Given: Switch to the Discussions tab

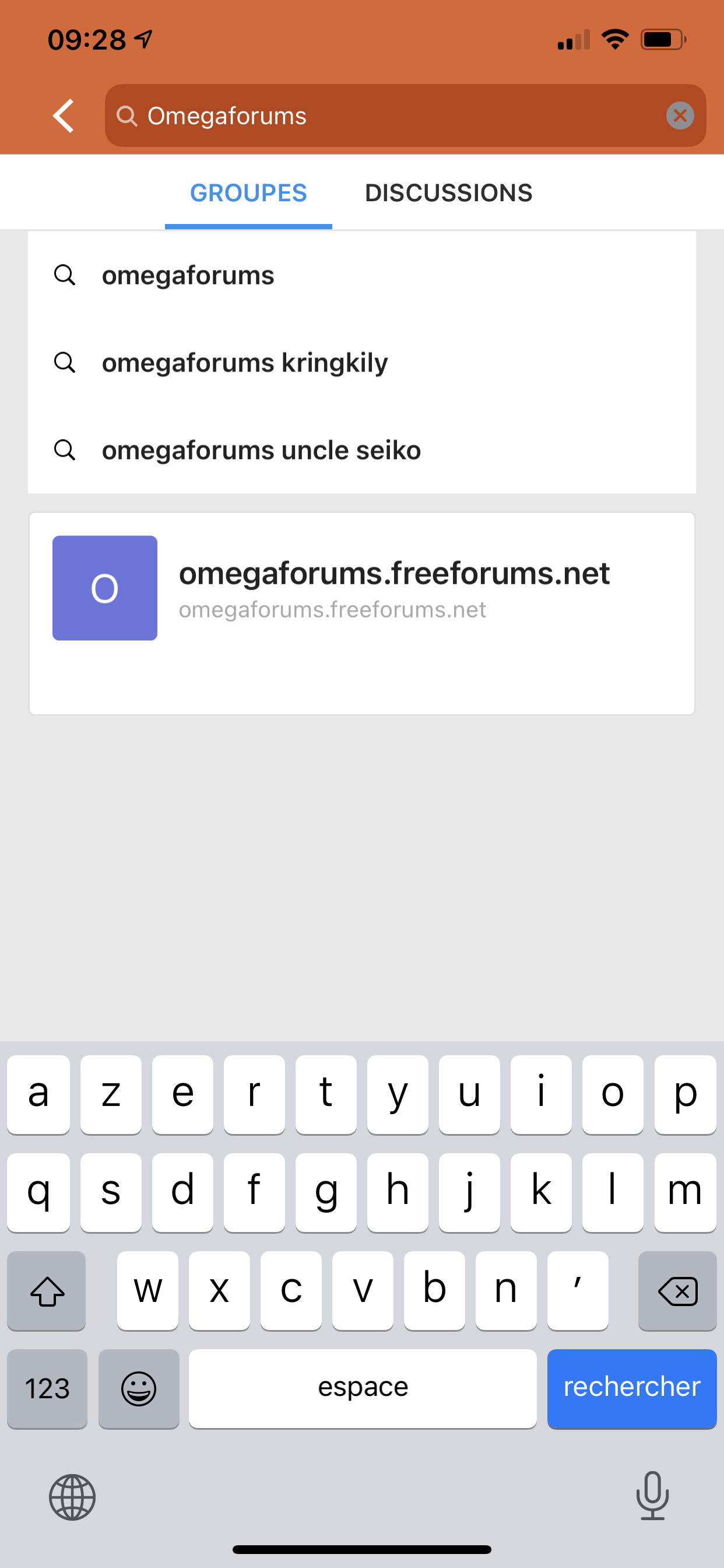Looking at the screenshot, I should 448,193.
